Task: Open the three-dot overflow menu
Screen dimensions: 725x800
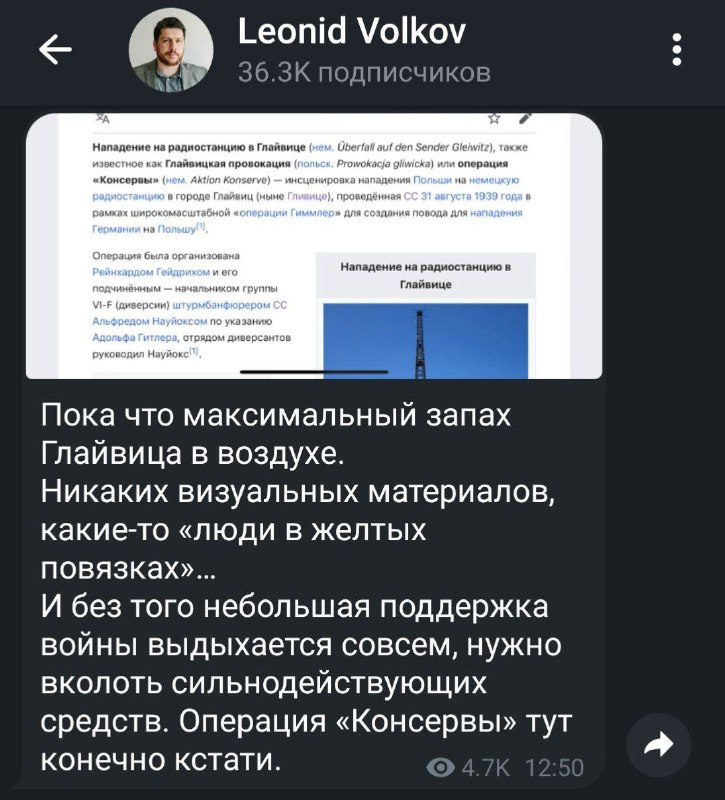Action: (678, 50)
